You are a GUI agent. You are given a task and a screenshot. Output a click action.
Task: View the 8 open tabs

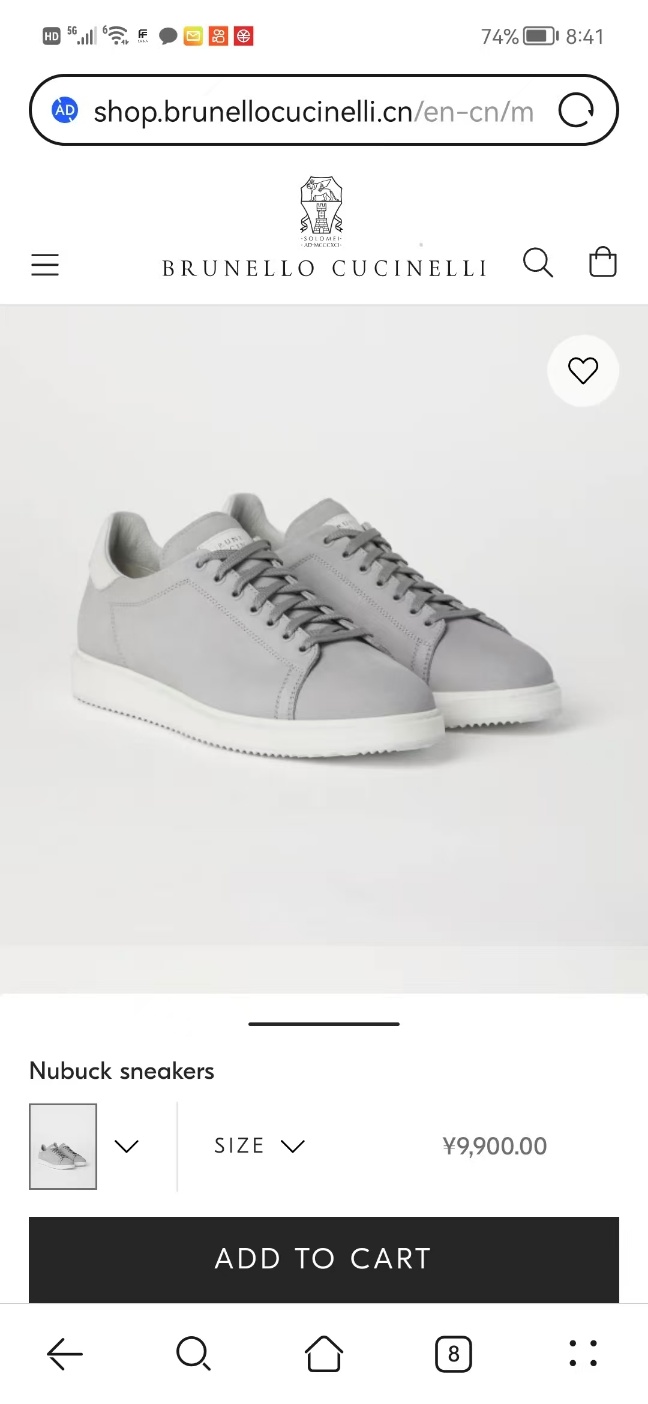453,1354
